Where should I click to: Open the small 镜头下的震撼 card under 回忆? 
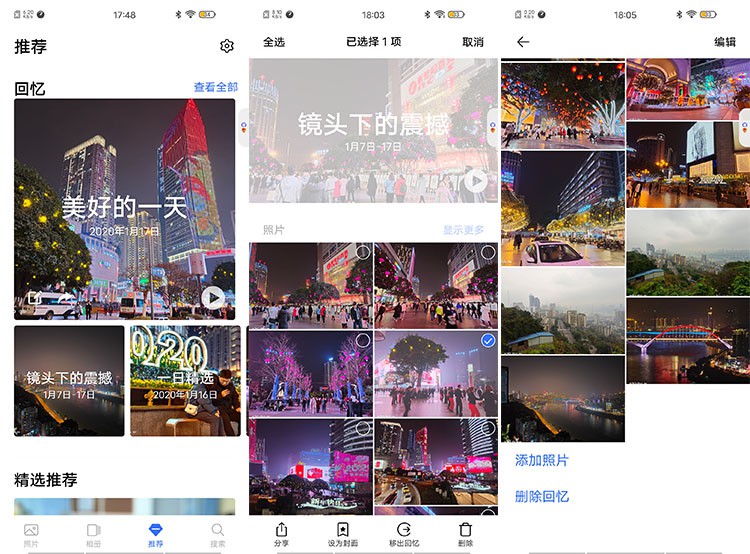[69, 380]
